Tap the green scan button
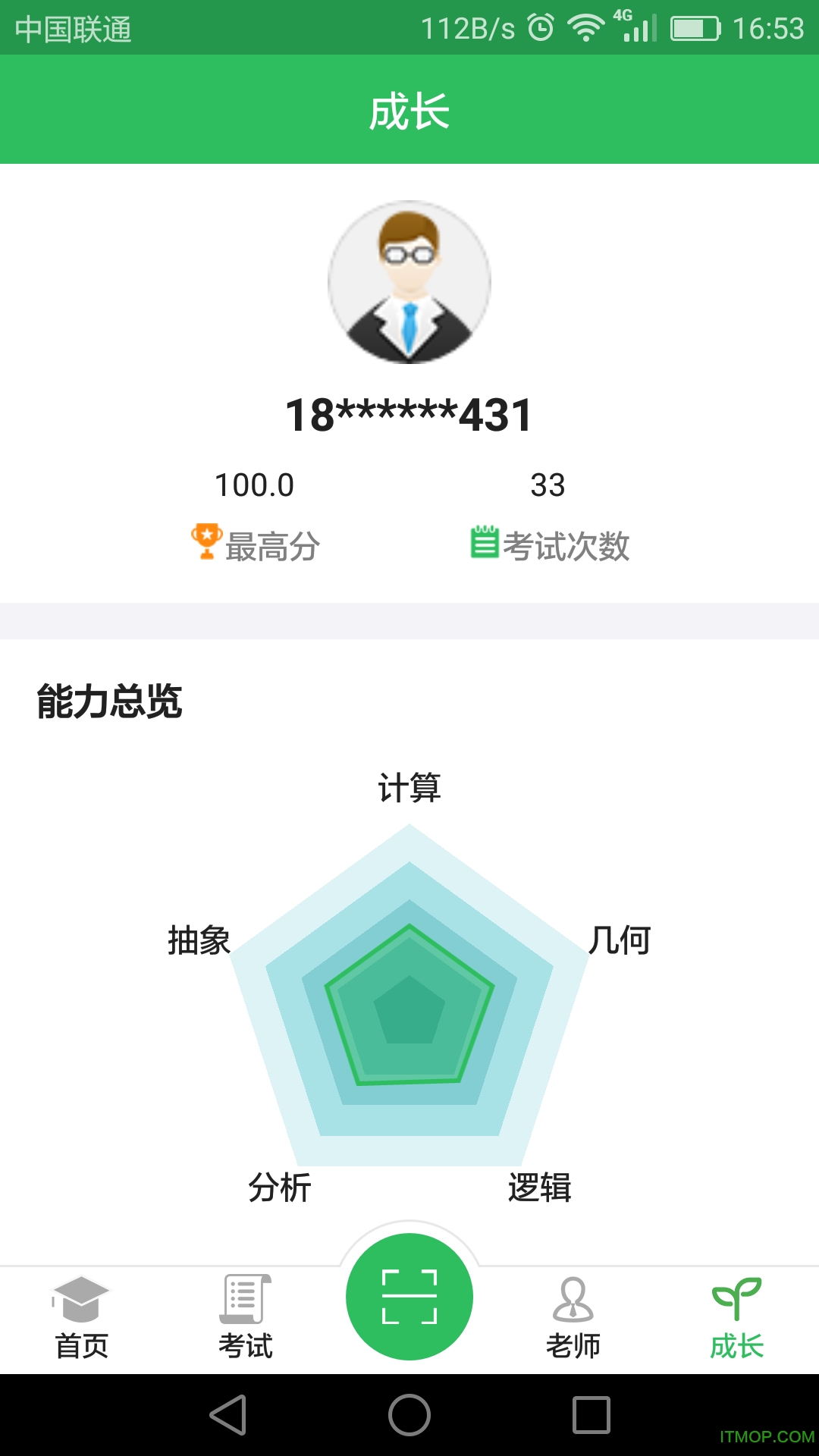 coord(409,1297)
